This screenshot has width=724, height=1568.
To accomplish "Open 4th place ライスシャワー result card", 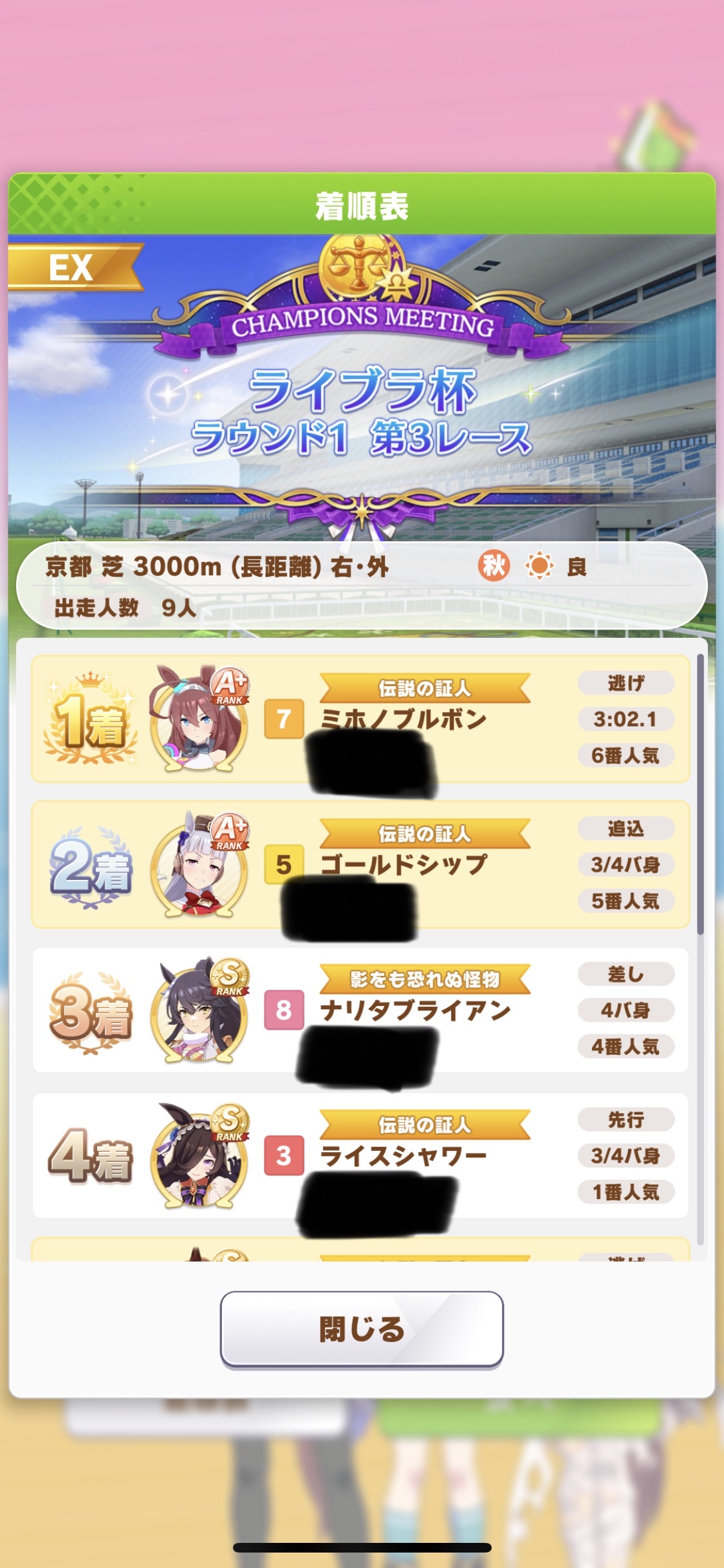I will click(x=360, y=1155).
